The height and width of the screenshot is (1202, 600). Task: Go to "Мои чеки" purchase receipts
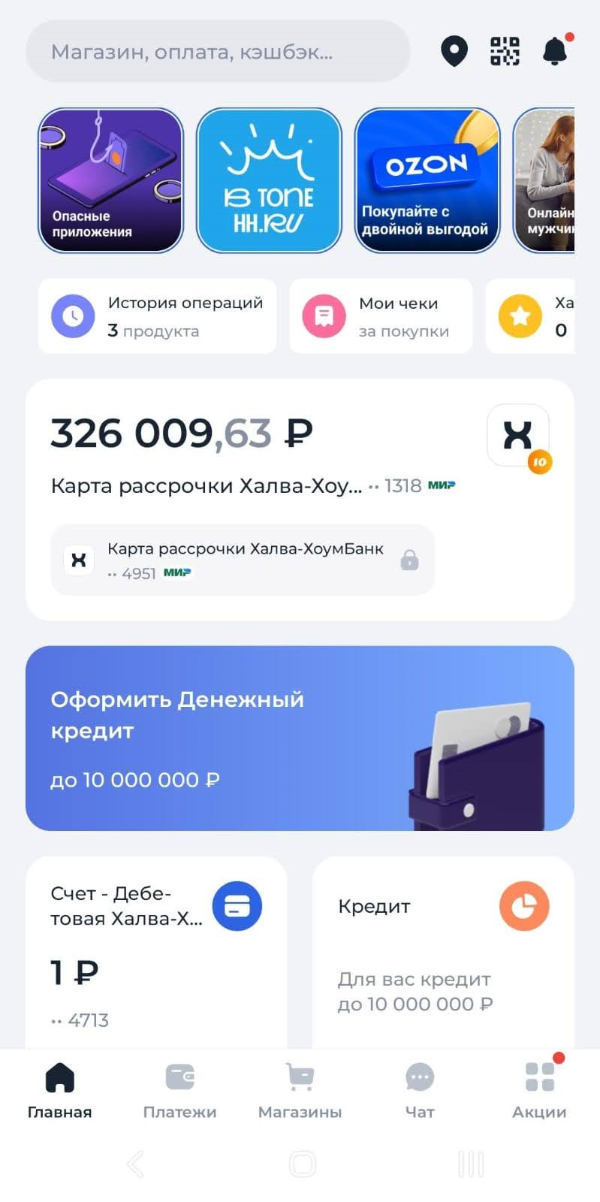tap(381, 316)
